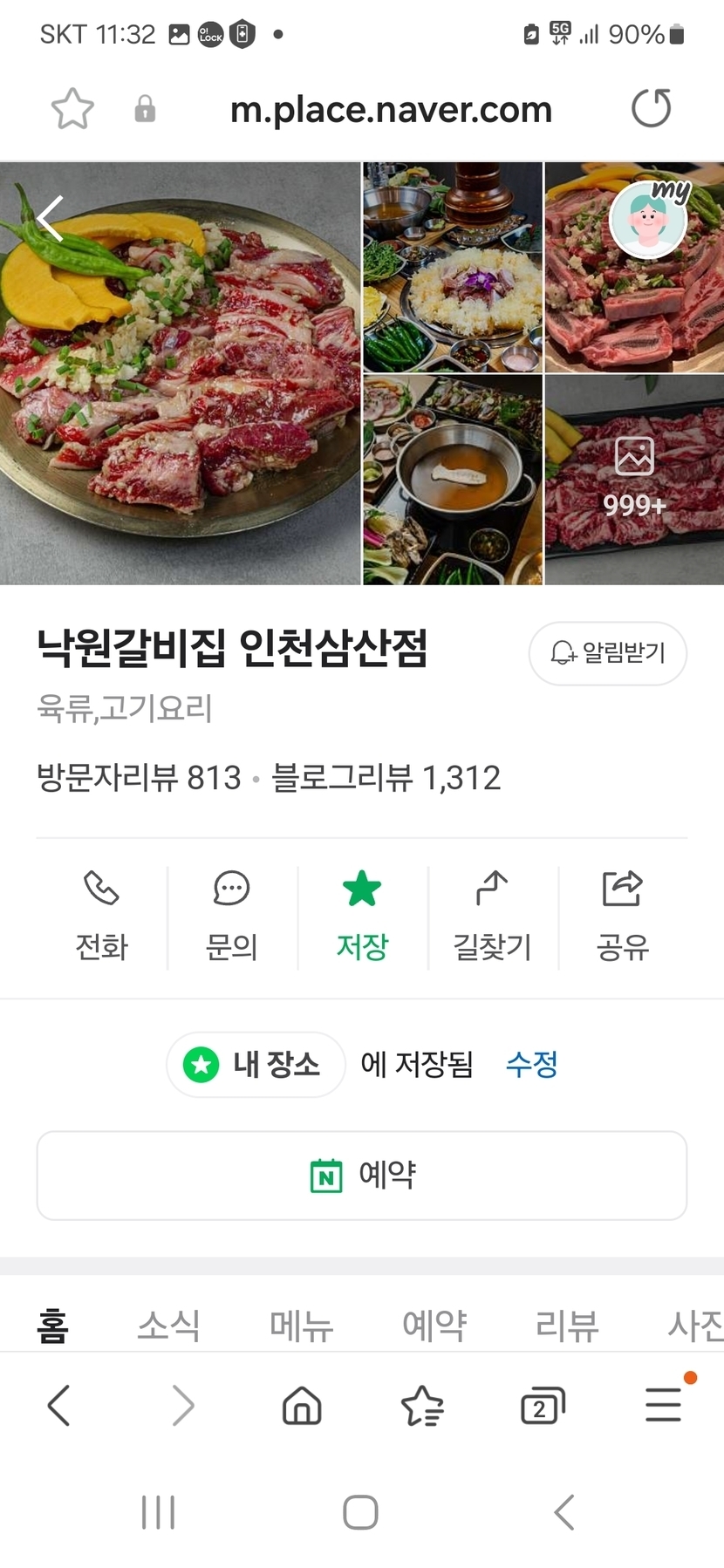724x1568 pixels.
Task: Open the browser tabs switcher
Action: click(x=542, y=1406)
